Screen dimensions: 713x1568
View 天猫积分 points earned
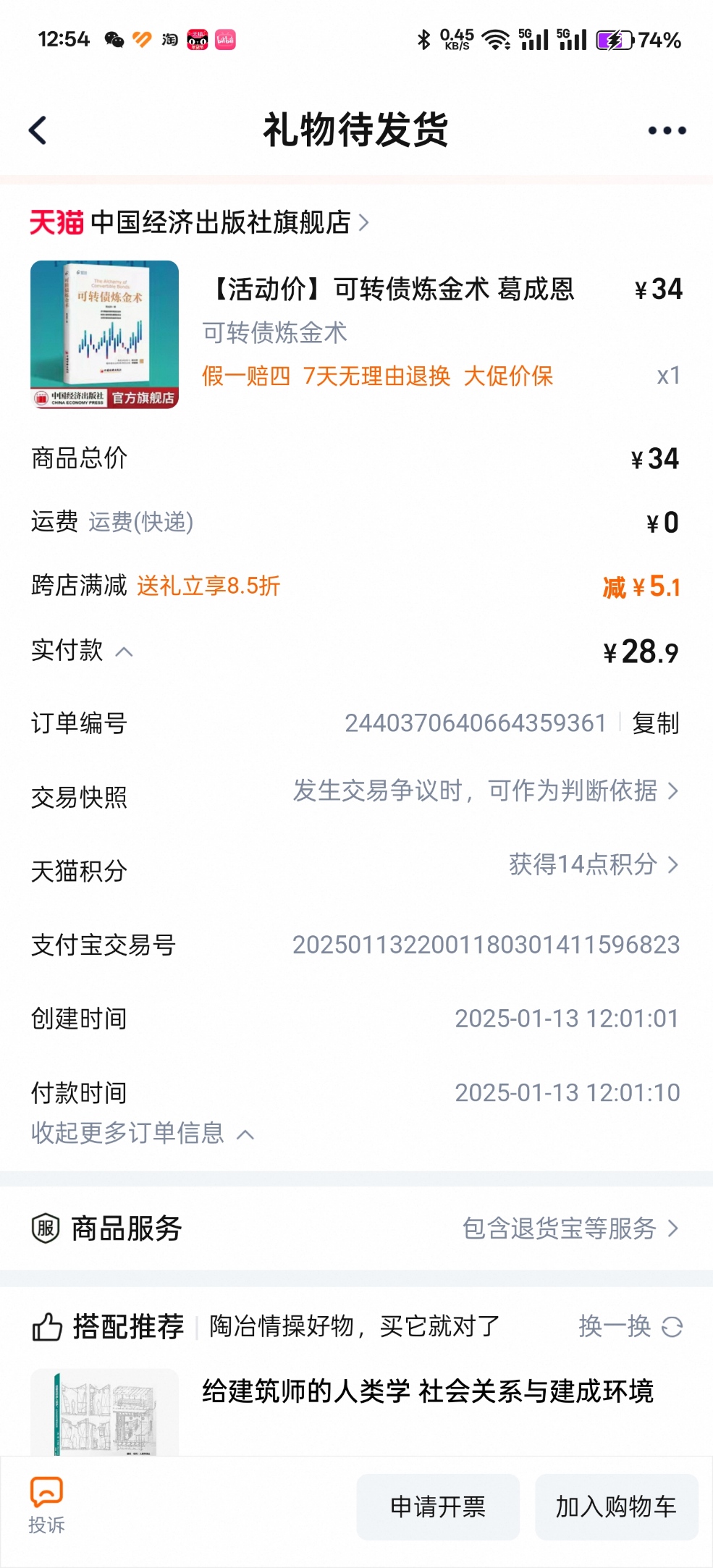tap(593, 864)
